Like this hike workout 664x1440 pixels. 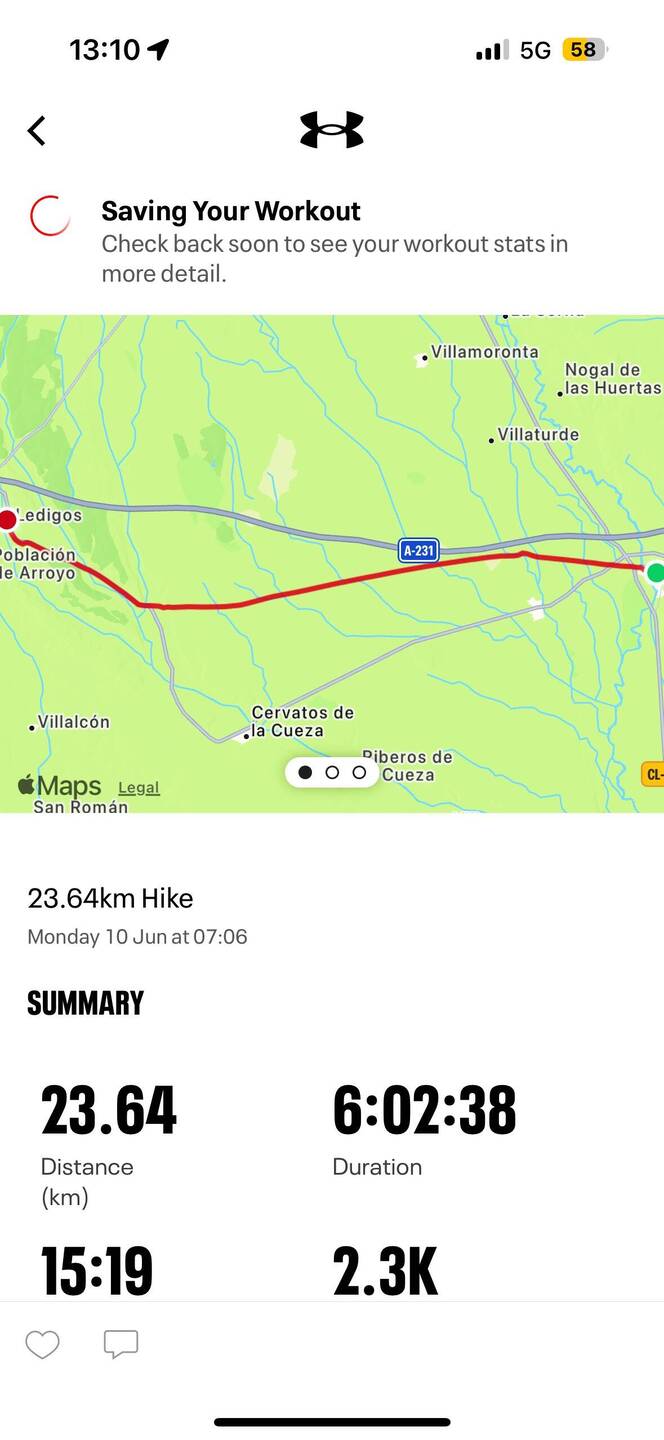point(42,1345)
